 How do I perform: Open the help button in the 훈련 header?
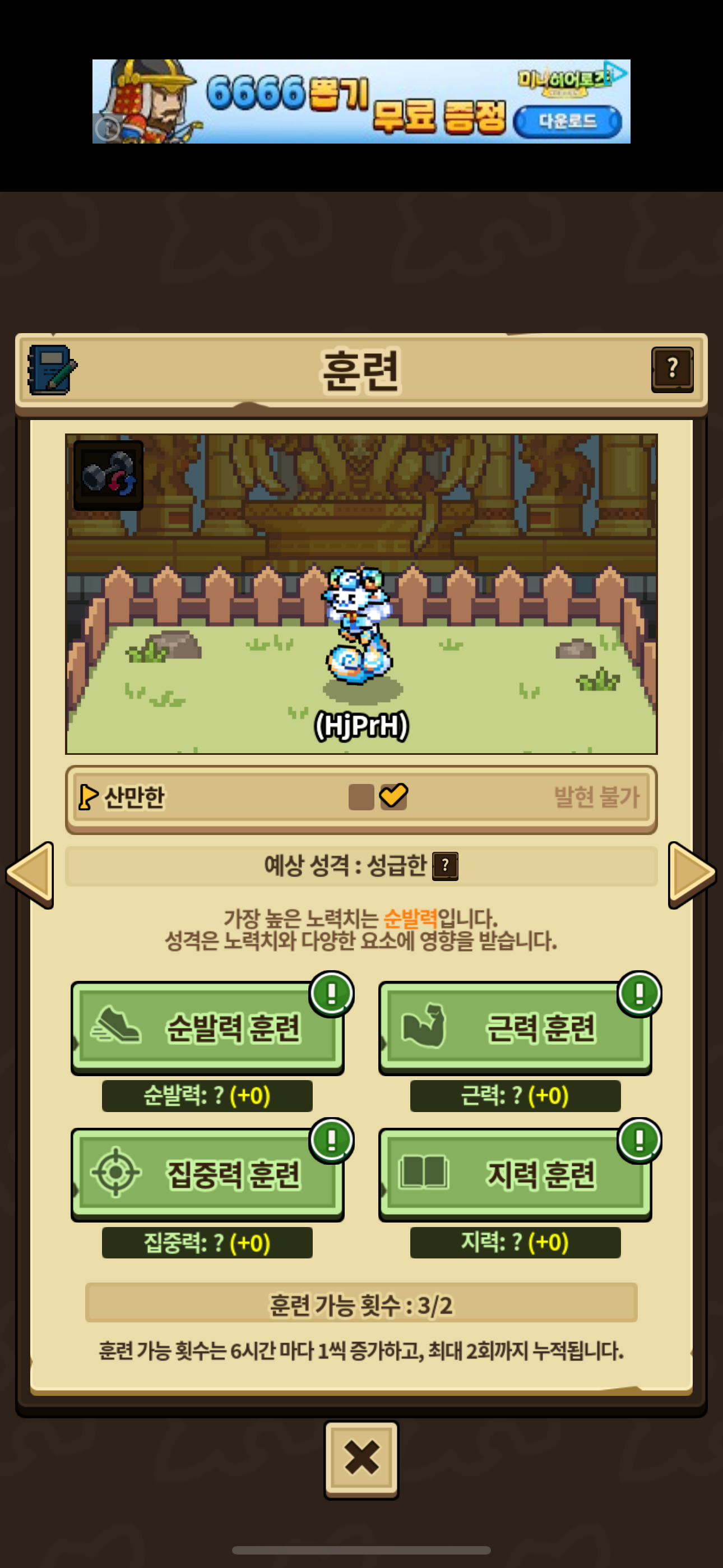point(672,369)
